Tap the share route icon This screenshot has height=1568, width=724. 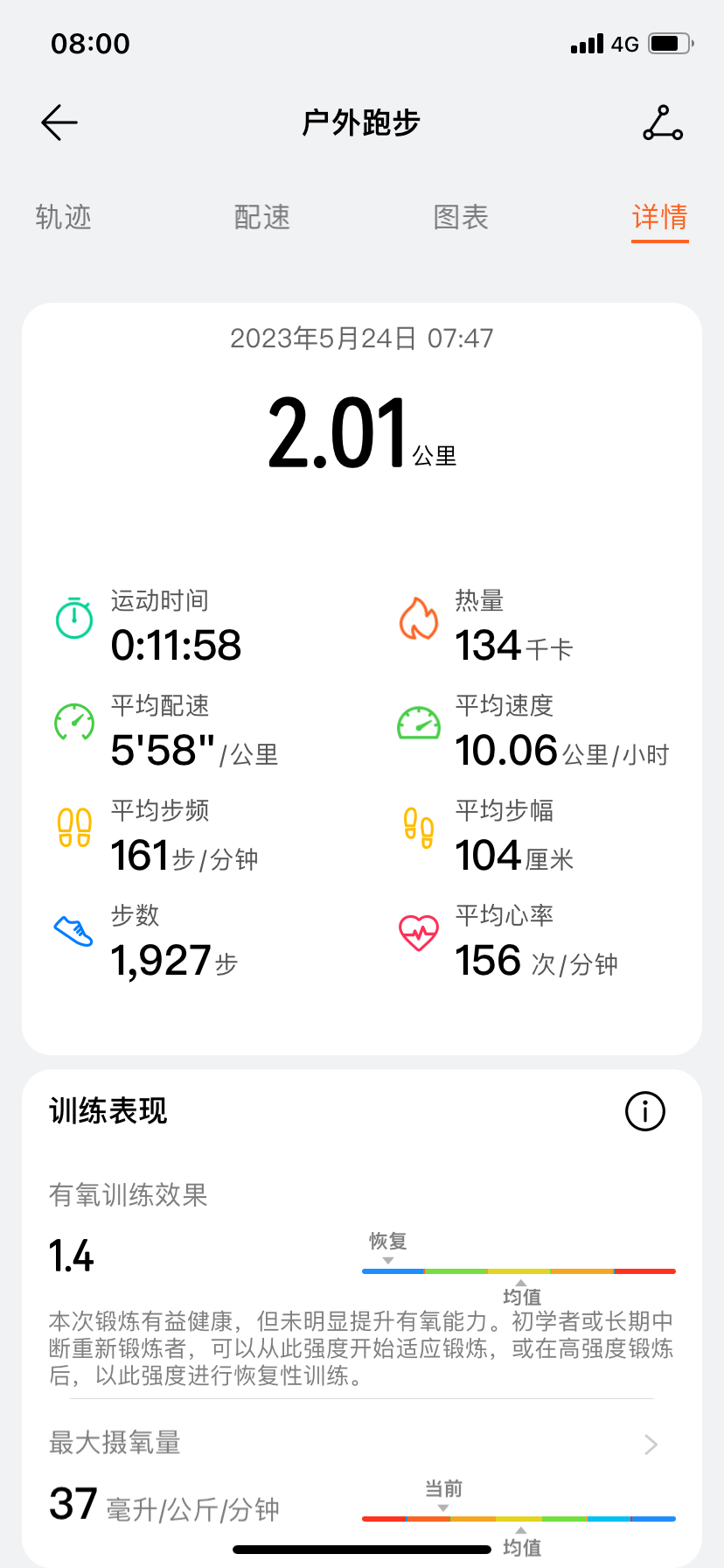[662, 122]
